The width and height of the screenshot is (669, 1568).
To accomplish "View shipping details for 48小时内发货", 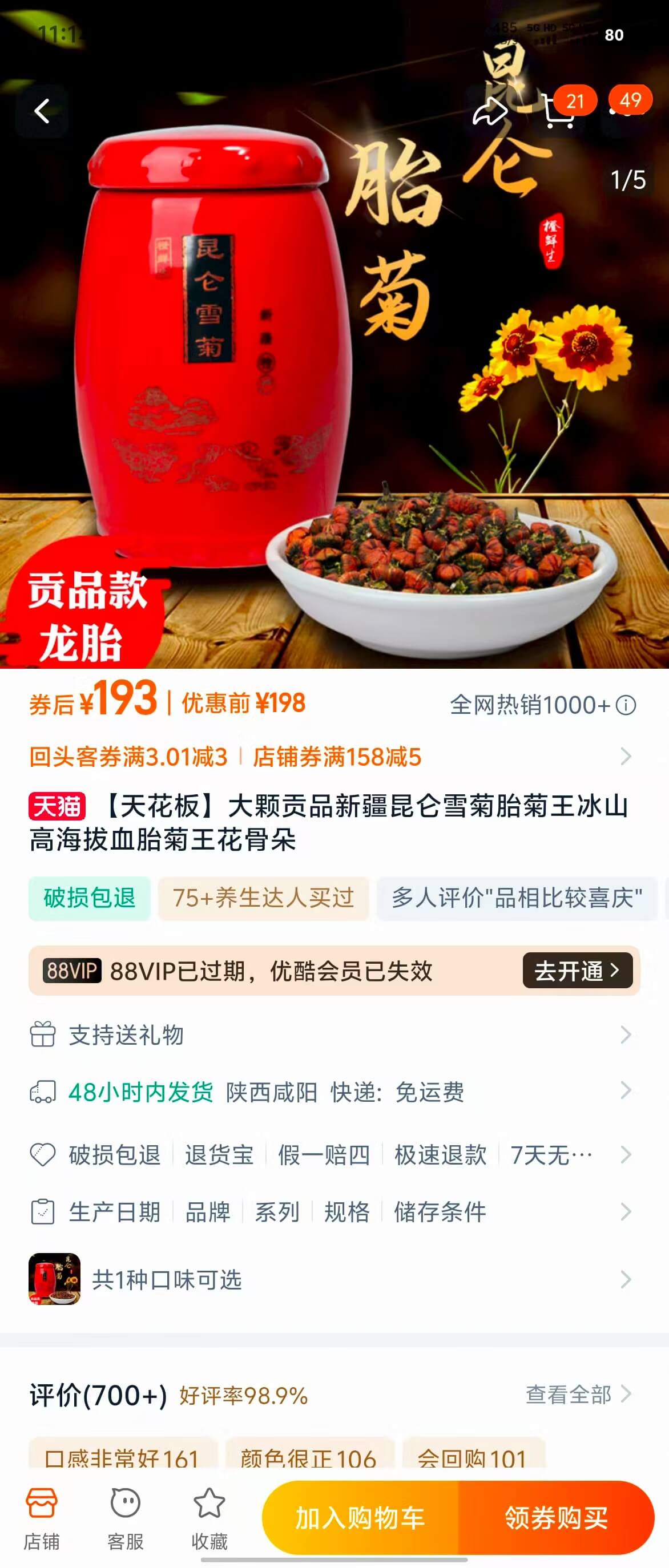I will point(140,1092).
